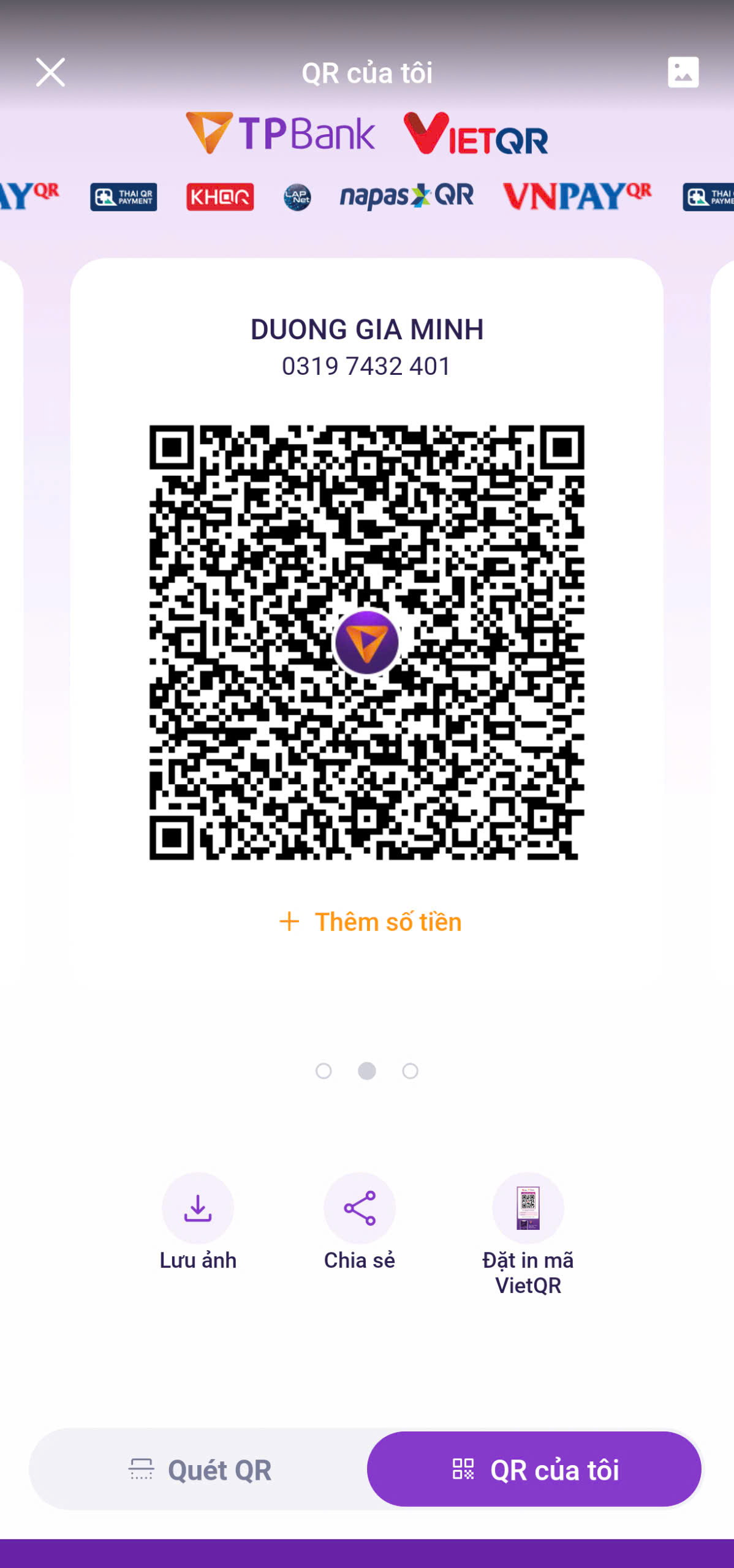Save the QR image with Lưu ảnh

tap(198, 1223)
